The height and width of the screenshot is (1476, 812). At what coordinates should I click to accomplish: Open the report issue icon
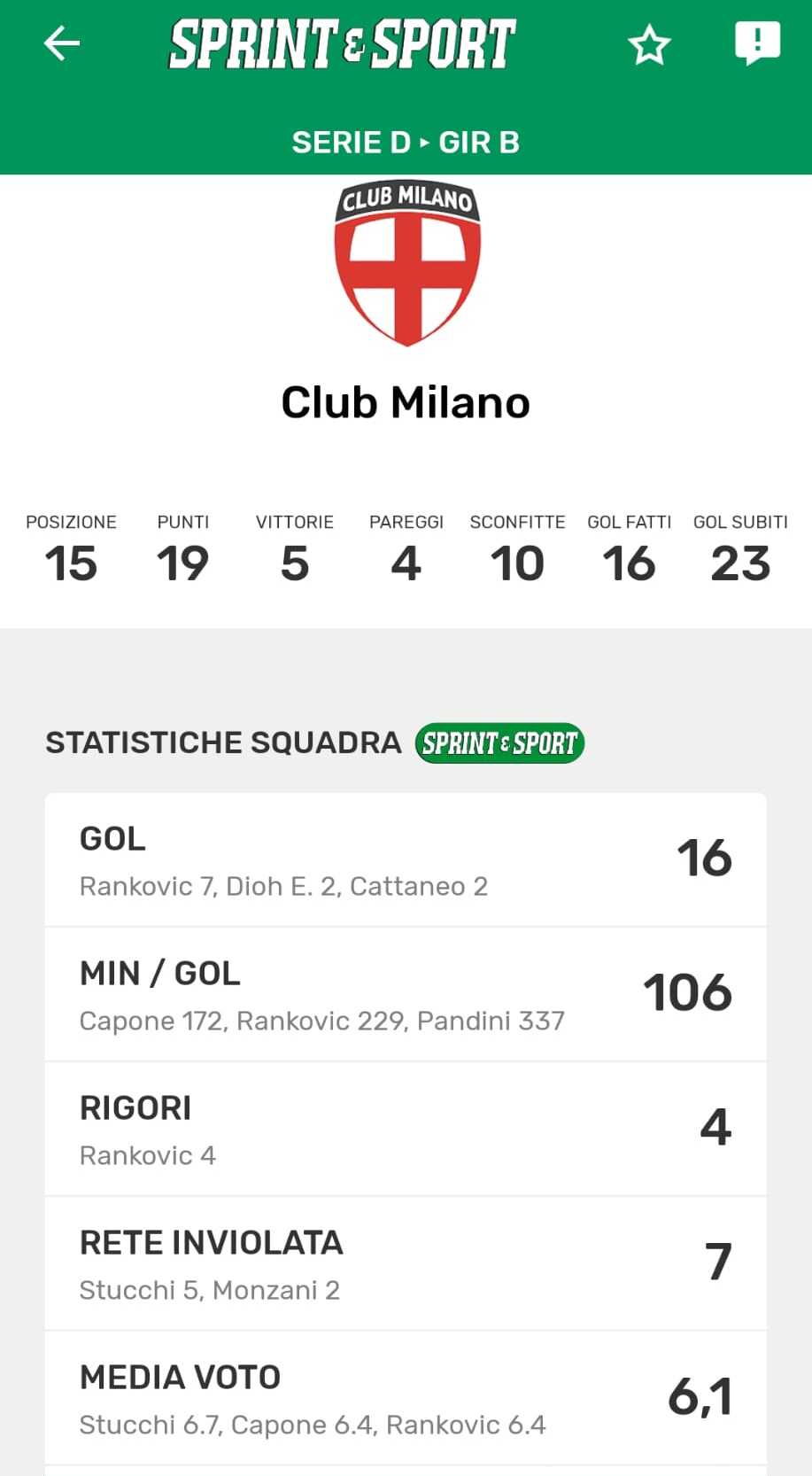(757, 43)
